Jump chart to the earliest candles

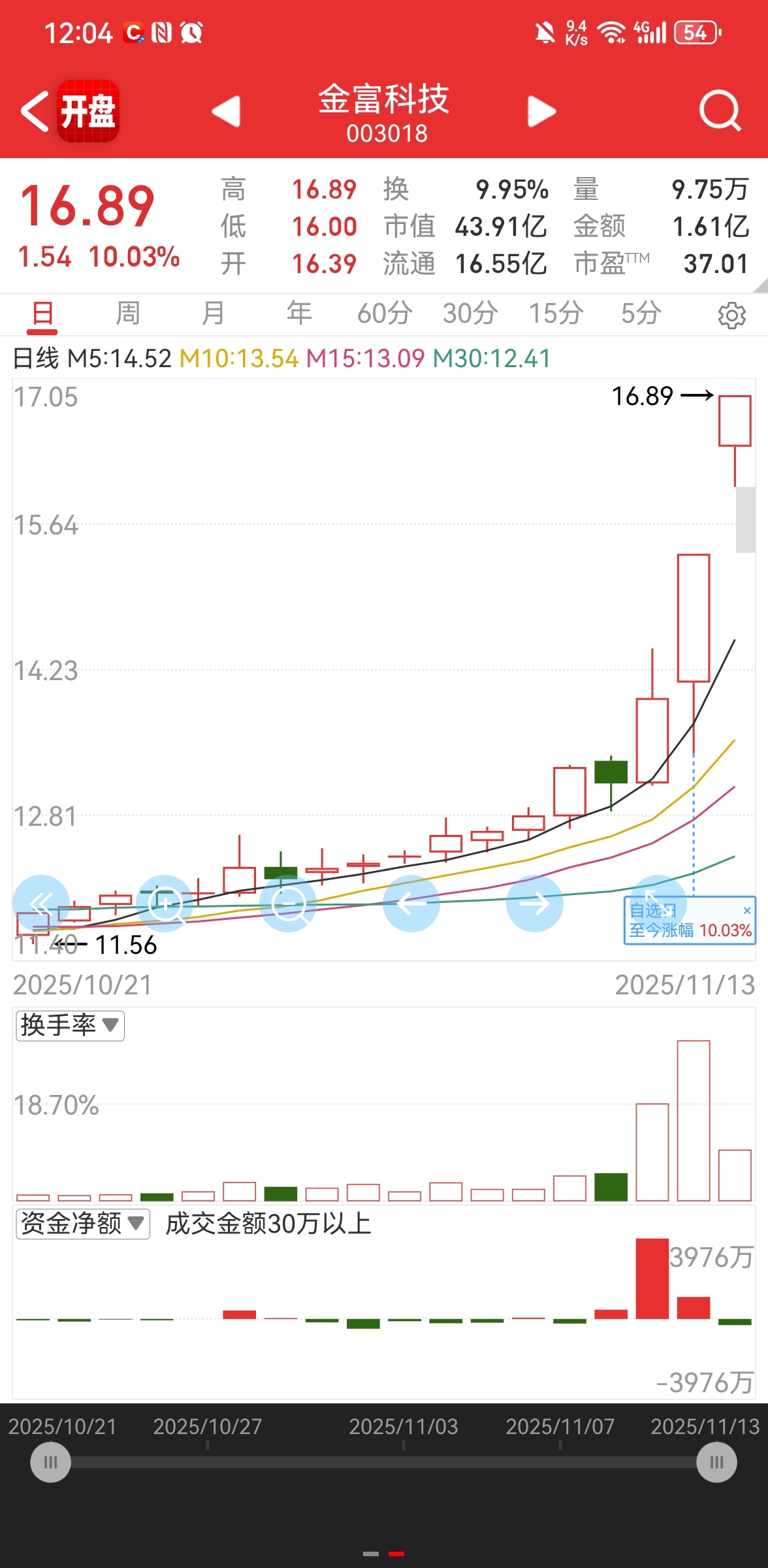point(41,904)
